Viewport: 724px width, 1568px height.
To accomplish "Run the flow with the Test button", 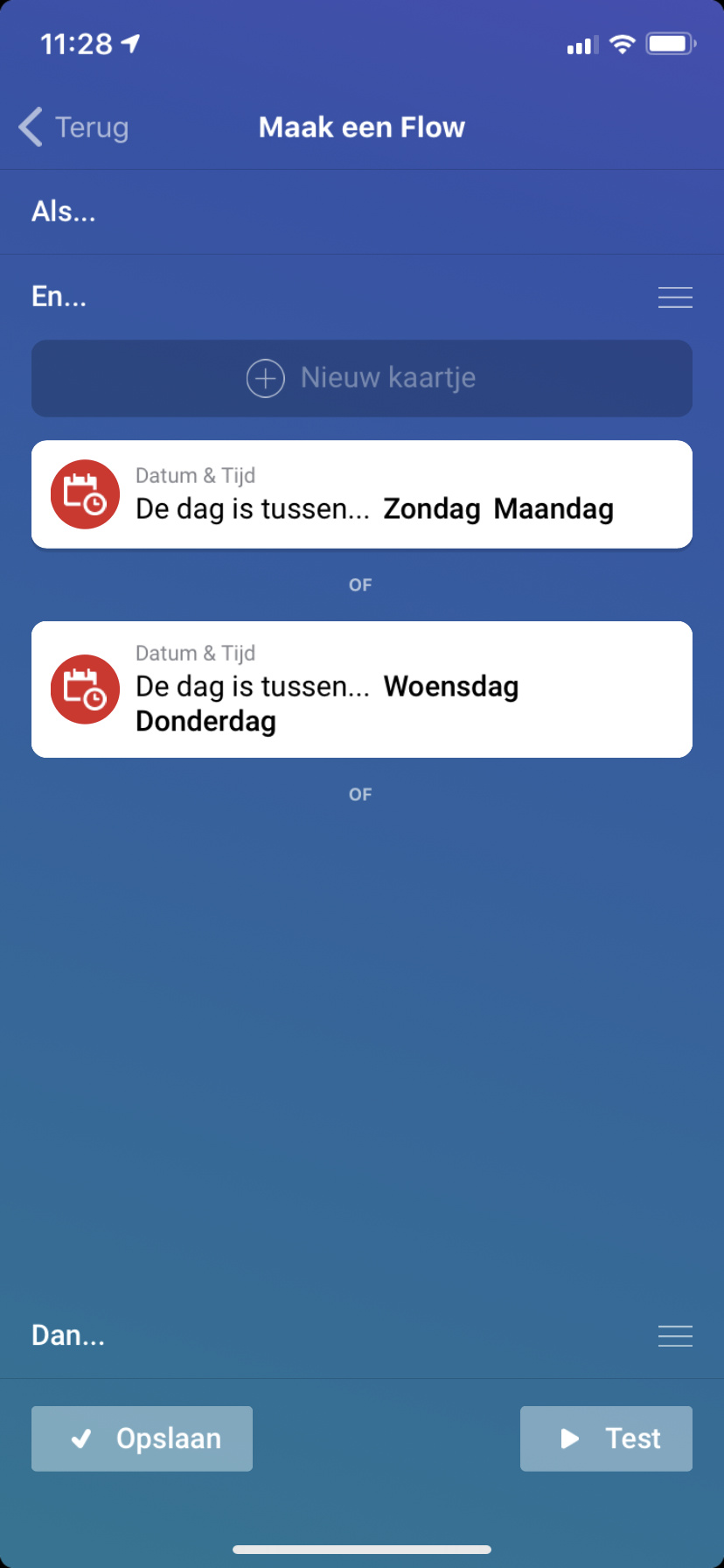I will [x=606, y=1438].
